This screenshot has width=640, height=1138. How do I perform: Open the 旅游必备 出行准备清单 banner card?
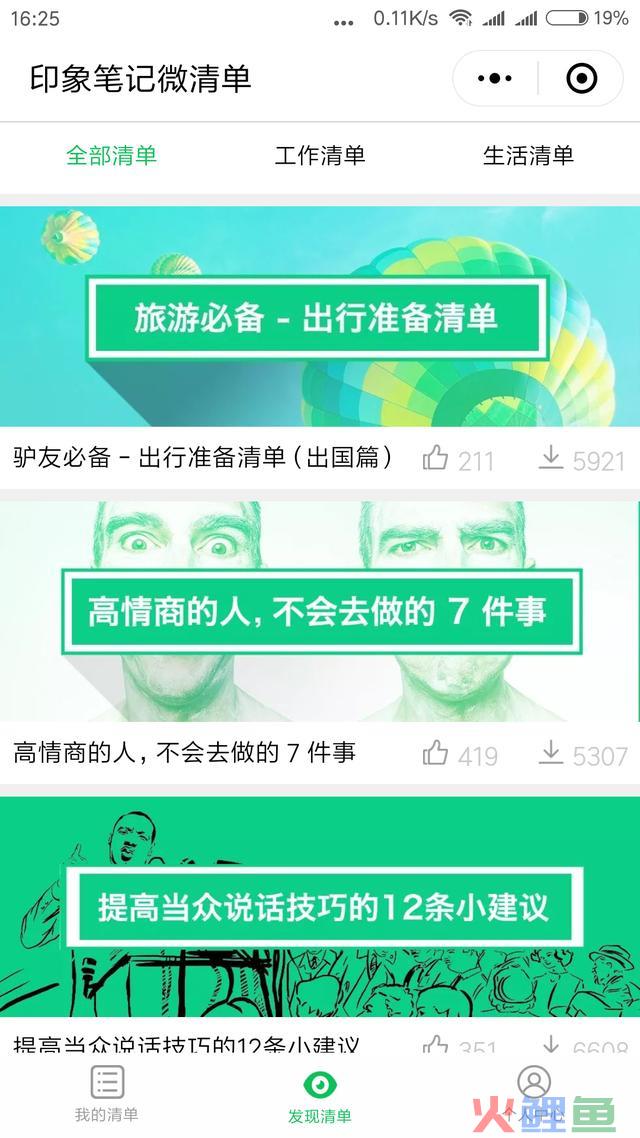pos(320,317)
